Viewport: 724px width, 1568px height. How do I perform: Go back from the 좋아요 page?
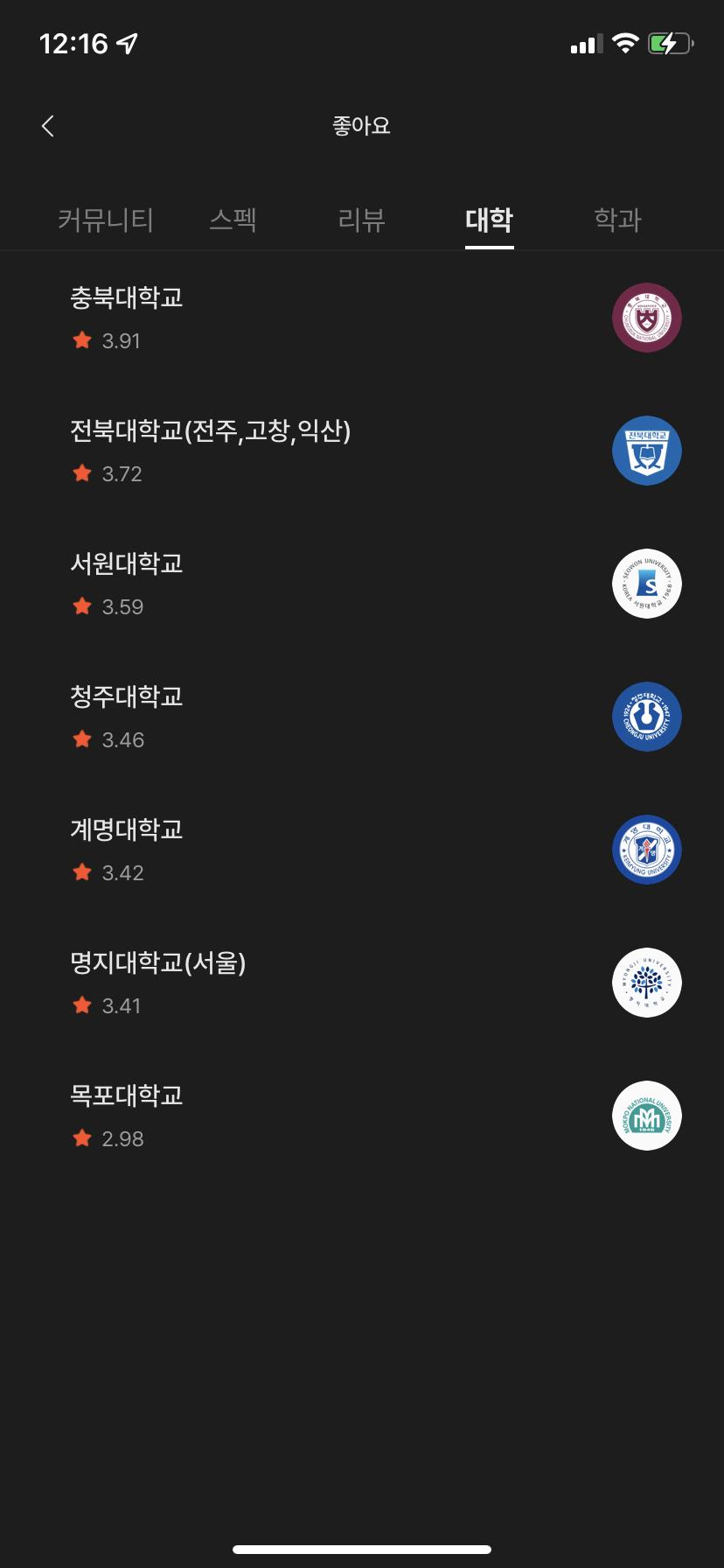tap(48, 126)
